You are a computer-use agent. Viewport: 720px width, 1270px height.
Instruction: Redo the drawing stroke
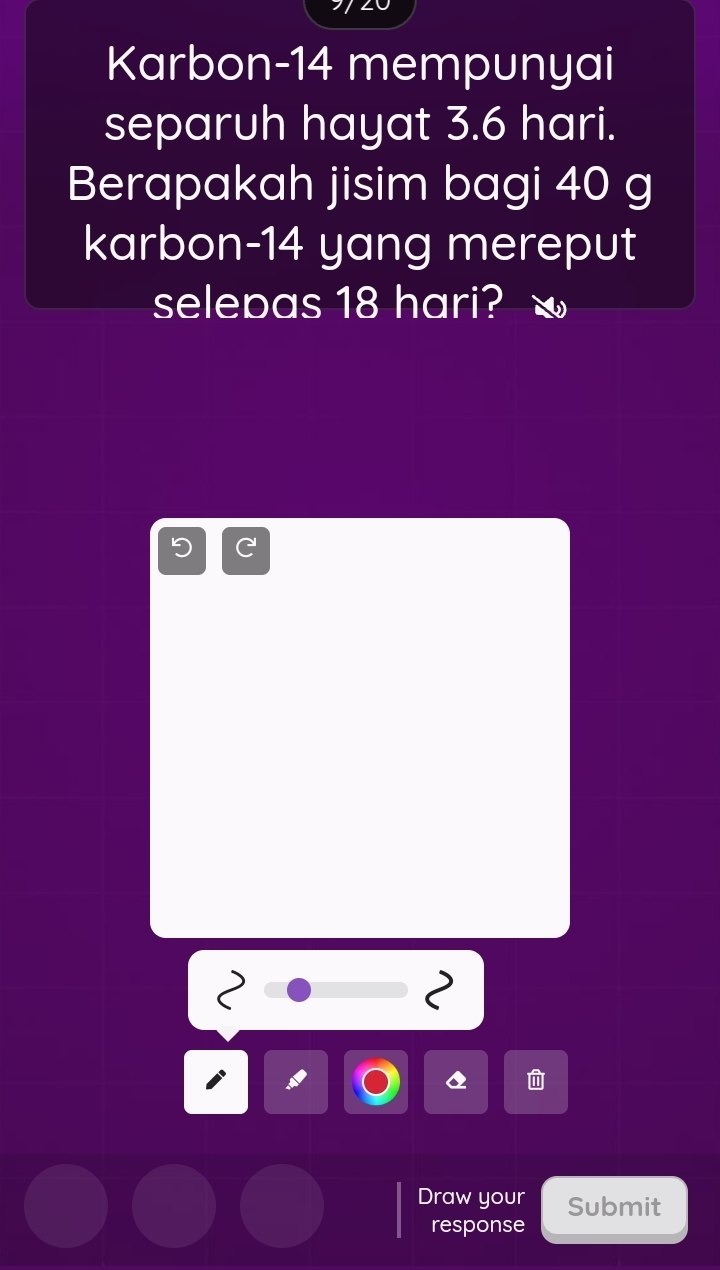click(x=246, y=547)
